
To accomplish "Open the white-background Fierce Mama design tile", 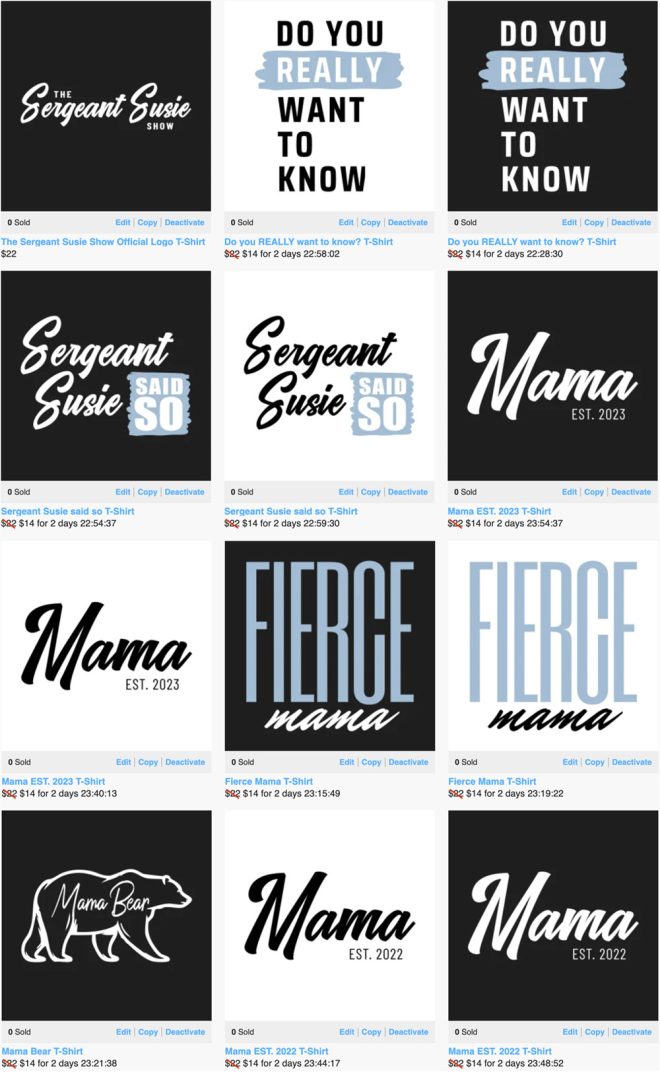I will 553,646.
